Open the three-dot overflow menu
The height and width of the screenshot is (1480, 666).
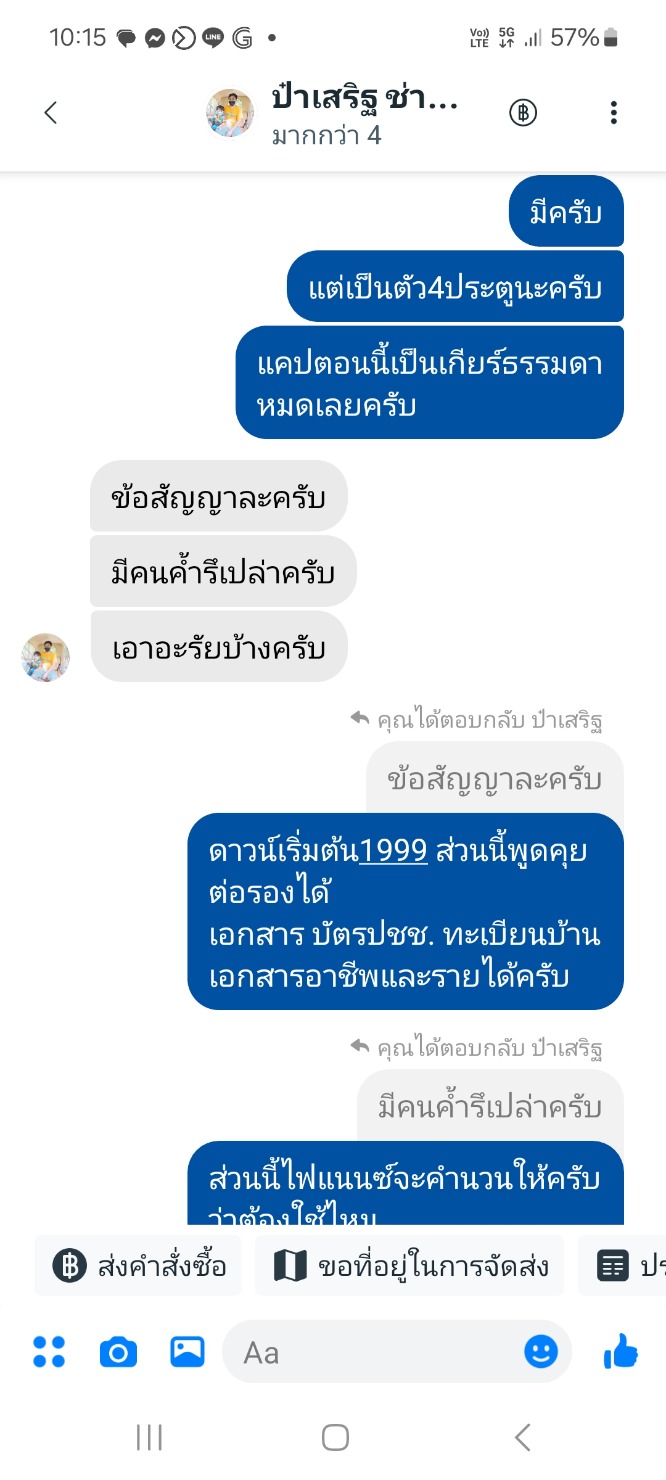tap(614, 113)
